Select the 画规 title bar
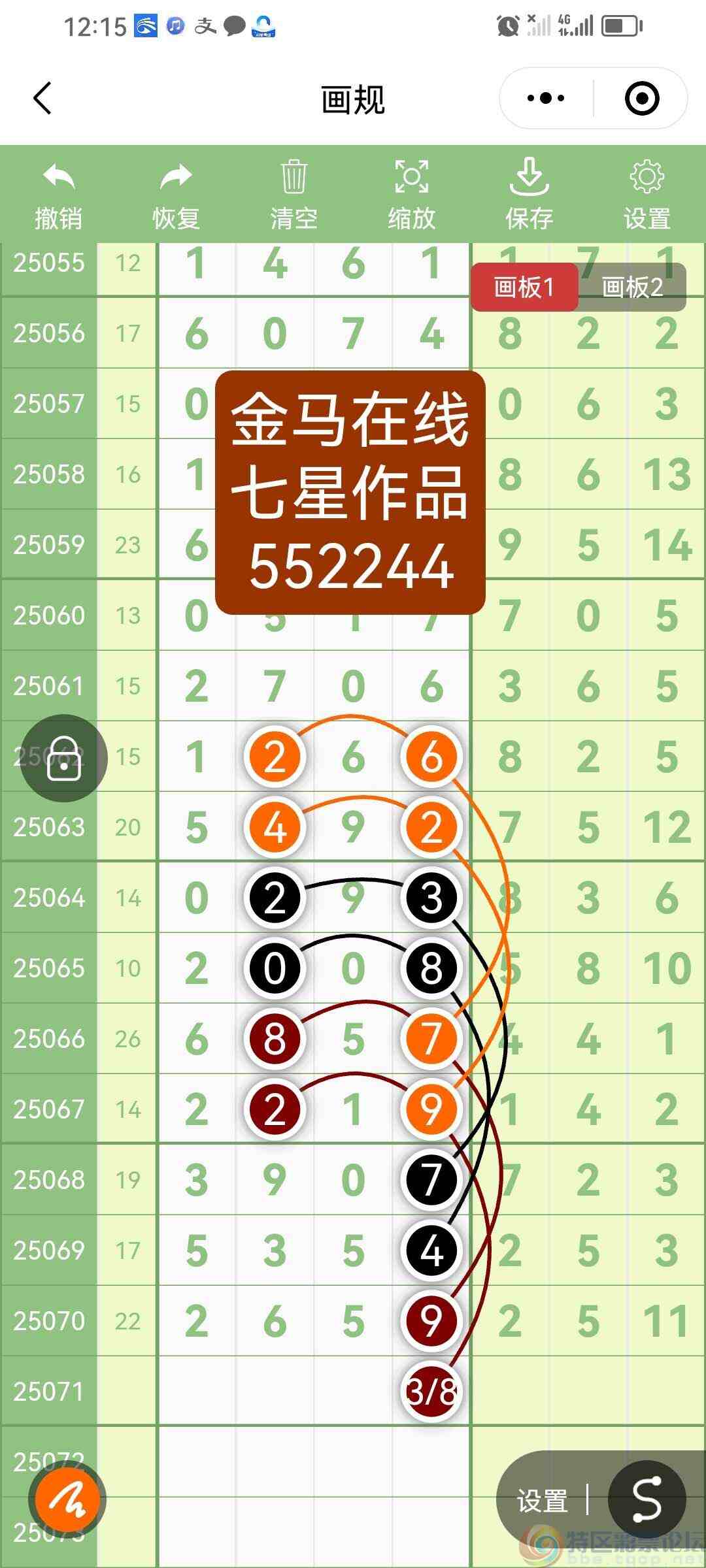Image resolution: width=706 pixels, height=1568 pixels. [x=352, y=99]
